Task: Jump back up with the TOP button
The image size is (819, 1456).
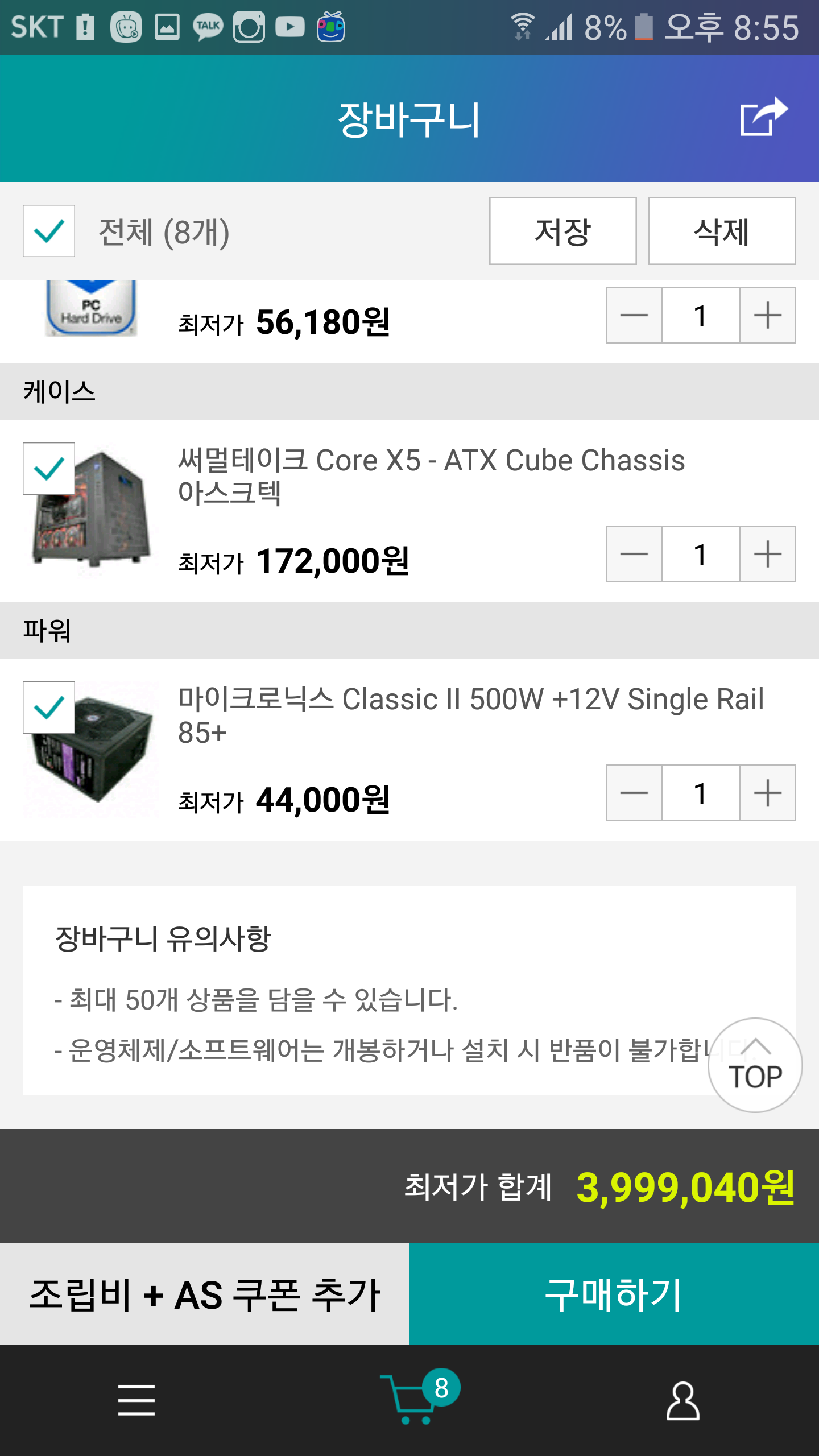Action: pos(755,1065)
